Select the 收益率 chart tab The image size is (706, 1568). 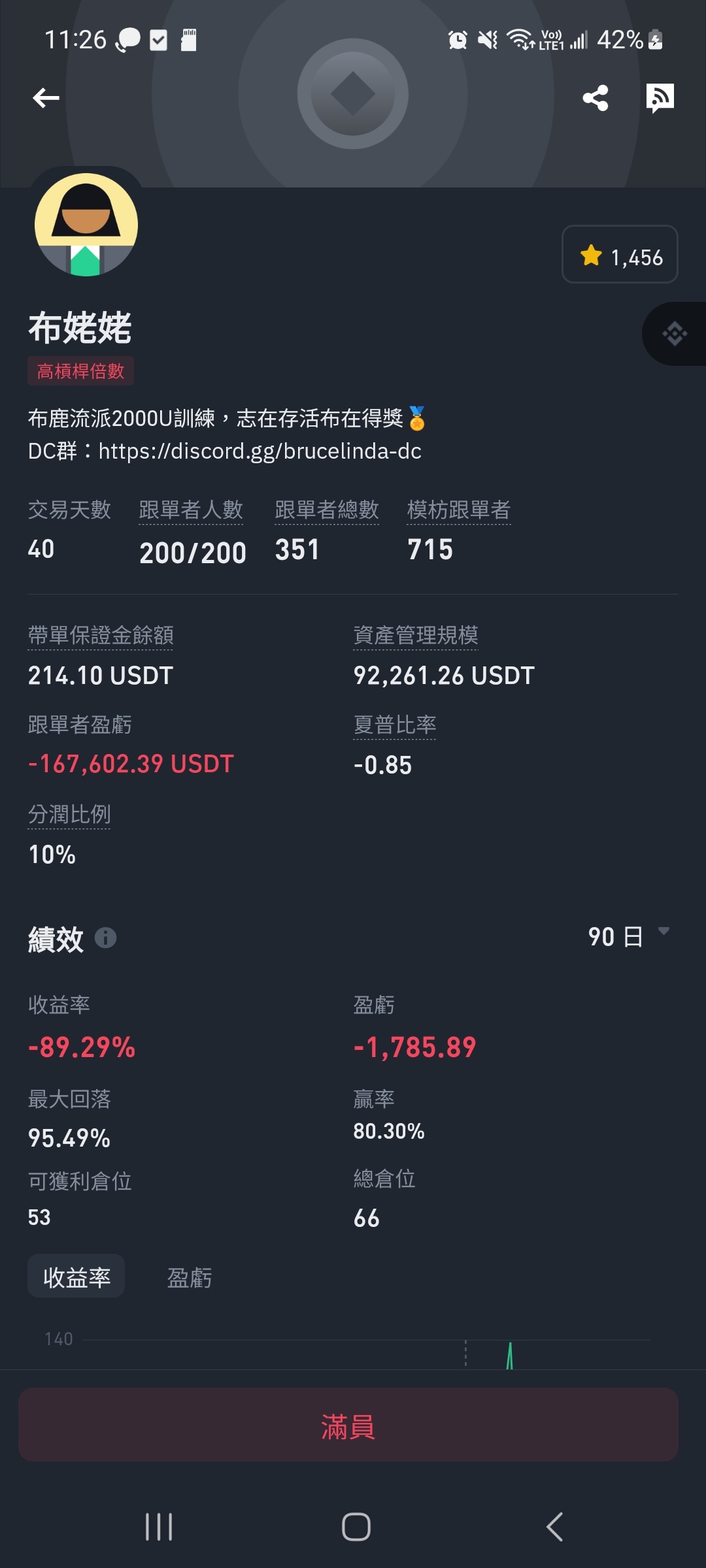click(x=76, y=1276)
